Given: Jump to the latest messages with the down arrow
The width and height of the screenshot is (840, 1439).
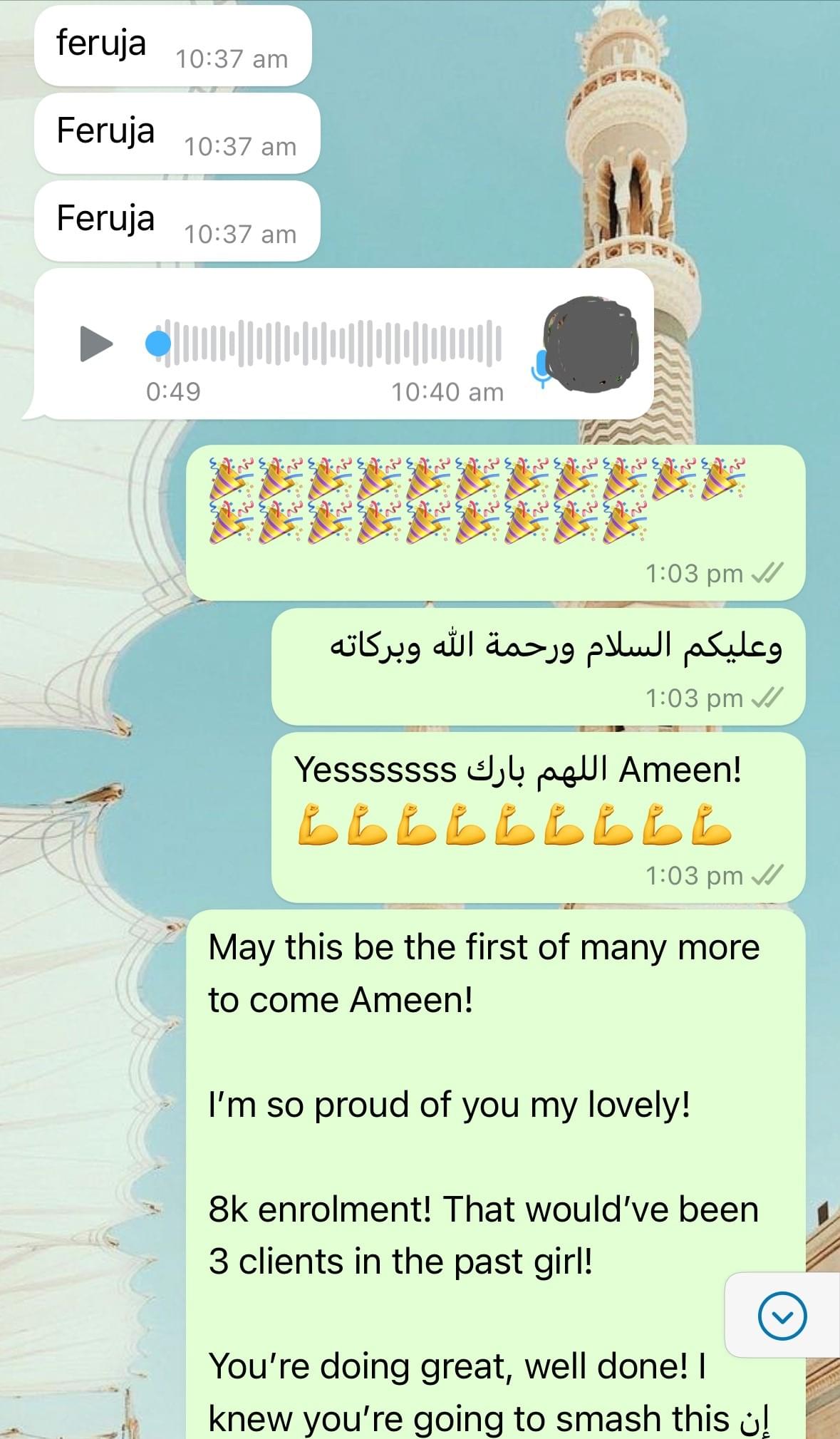Looking at the screenshot, I should [x=782, y=1316].
